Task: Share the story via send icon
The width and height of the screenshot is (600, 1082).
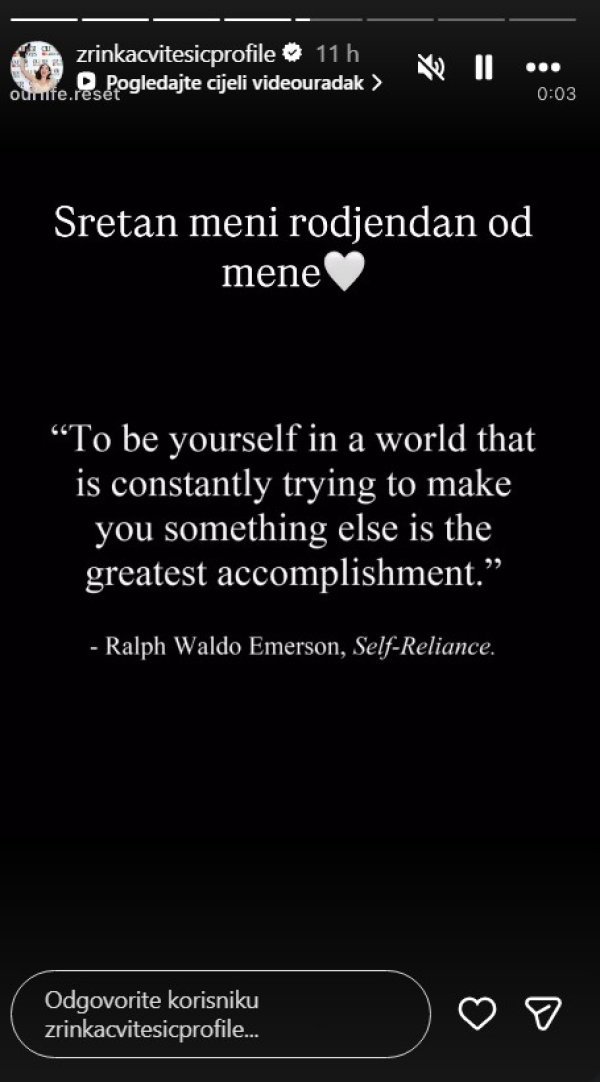Action: tap(543, 1014)
